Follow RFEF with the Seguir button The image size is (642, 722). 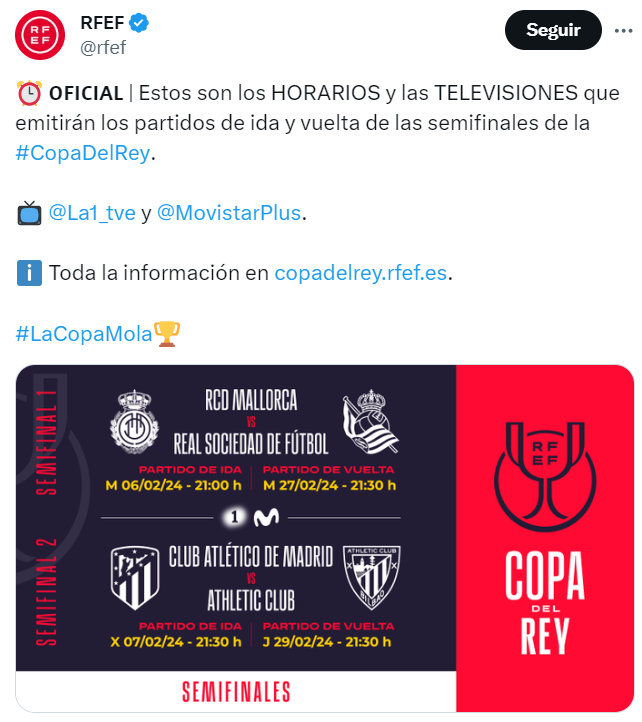[553, 30]
